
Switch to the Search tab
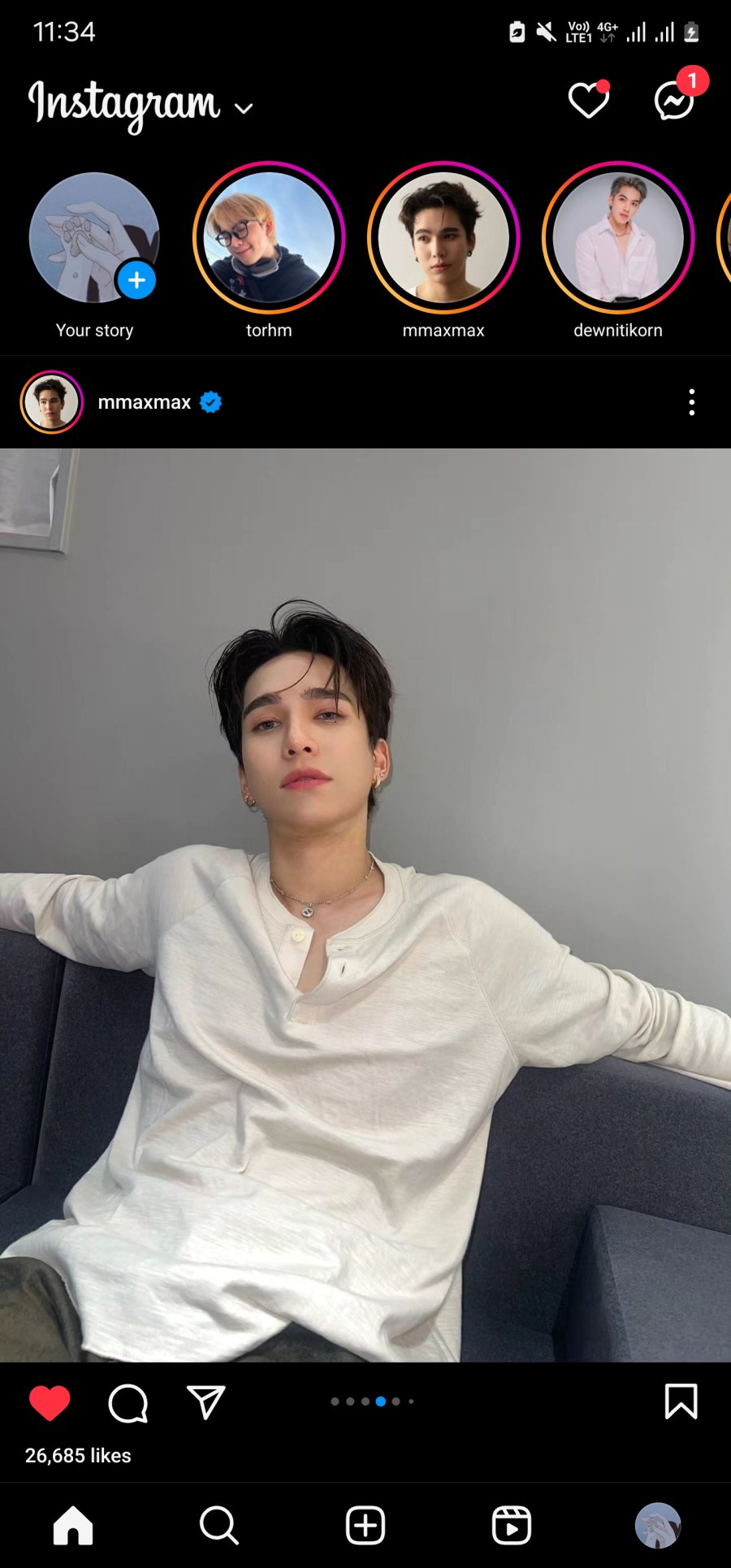(x=218, y=1525)
